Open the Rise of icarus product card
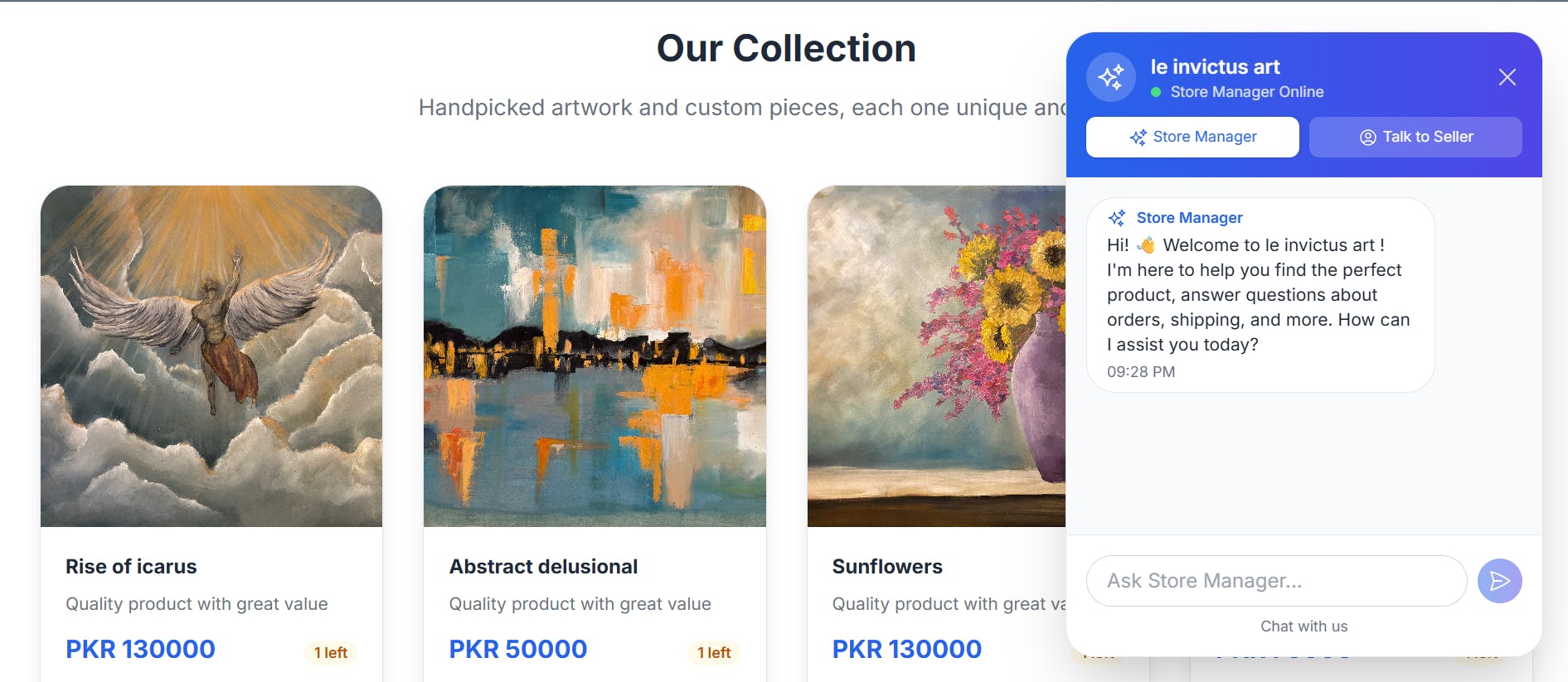The image size is (1568, 682). click(x=211, y=356)
